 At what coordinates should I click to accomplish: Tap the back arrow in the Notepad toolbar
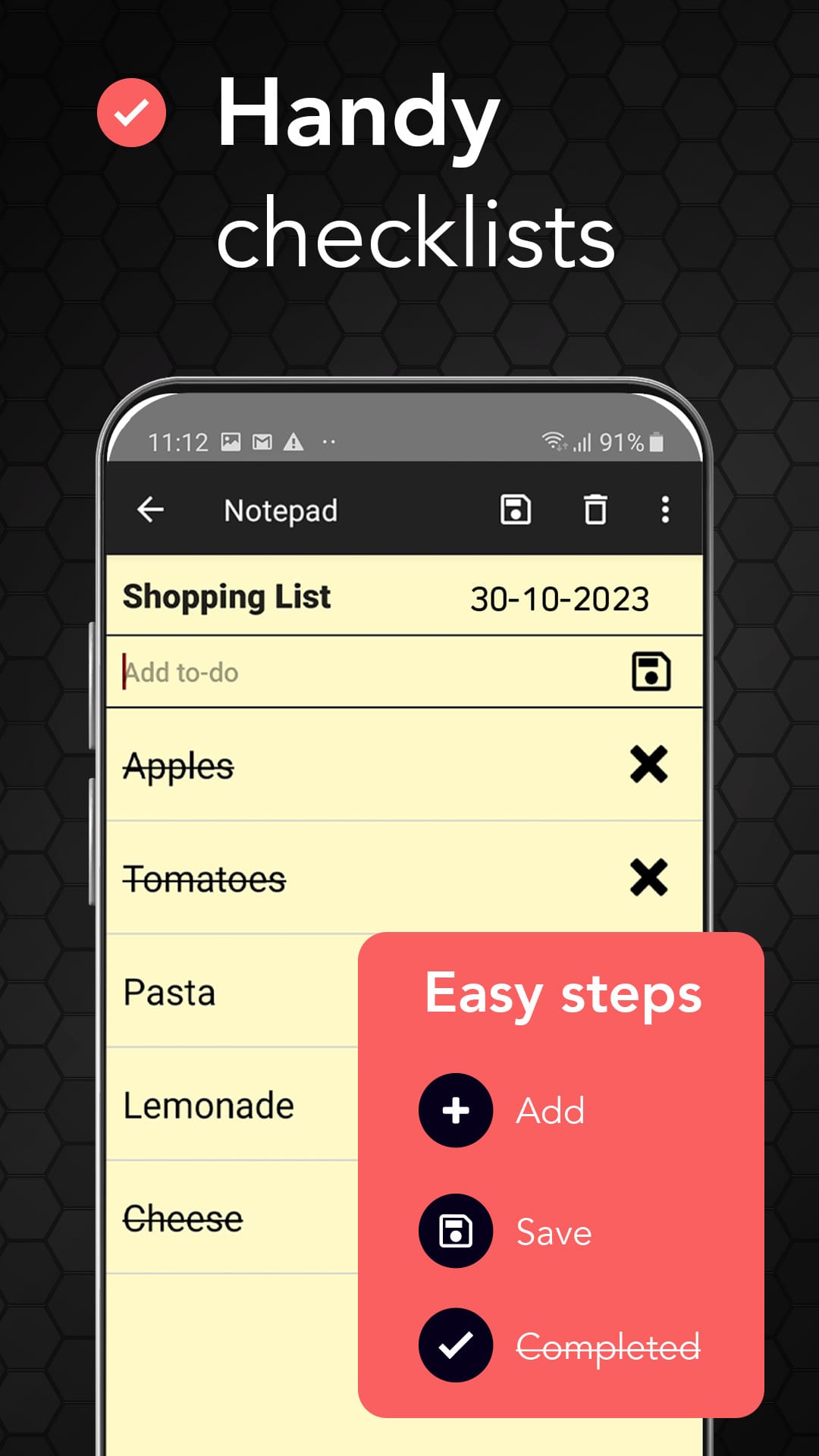150,510
